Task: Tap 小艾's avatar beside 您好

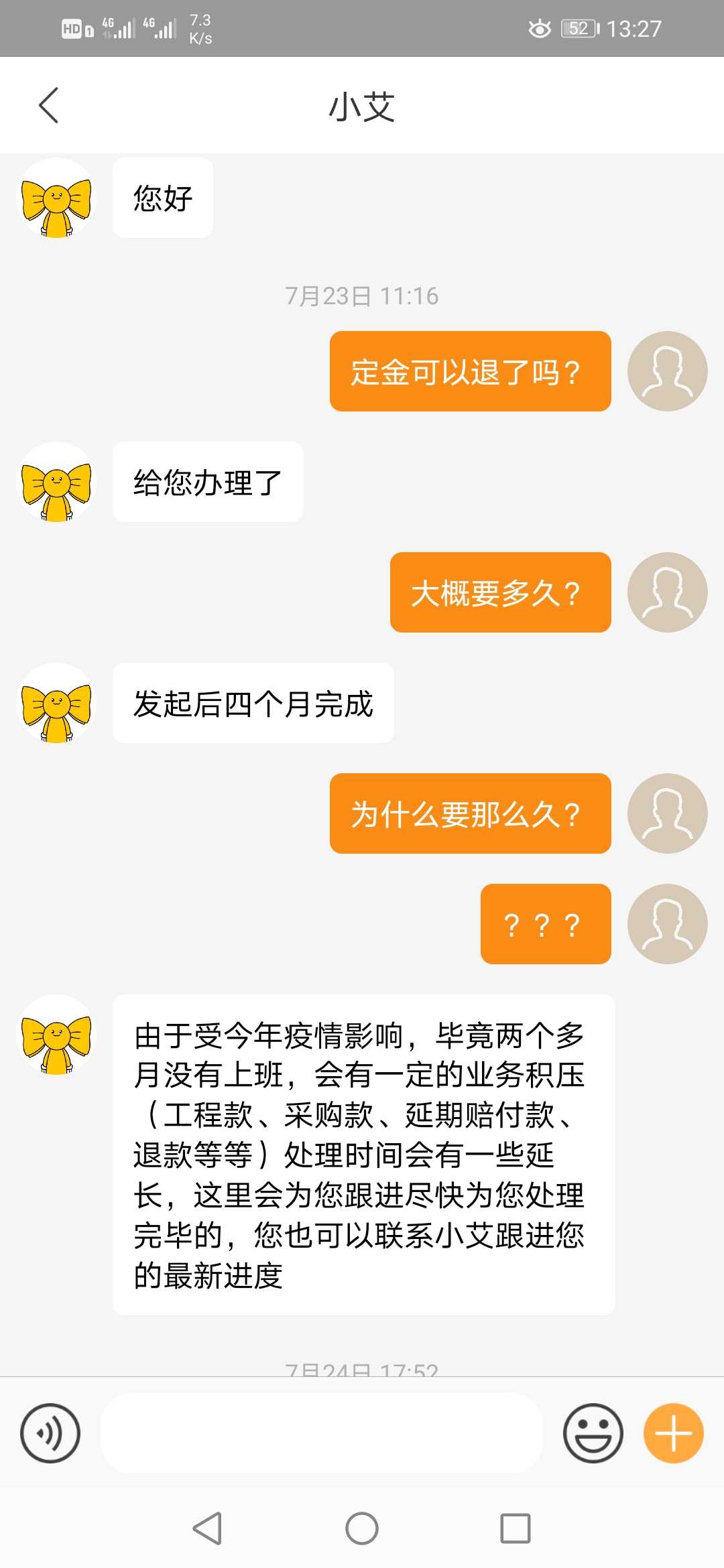Action: [56, 198]
